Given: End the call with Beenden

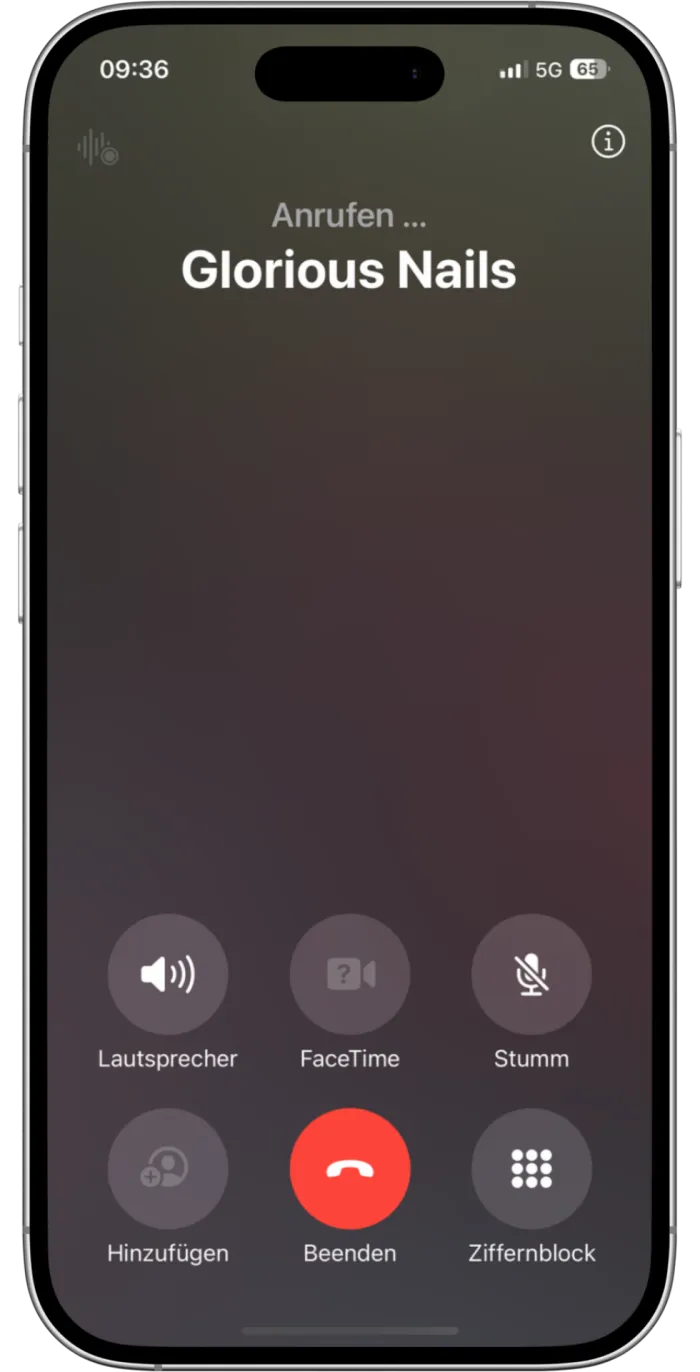Looking at the screenshot, I should click(350, 1168).
